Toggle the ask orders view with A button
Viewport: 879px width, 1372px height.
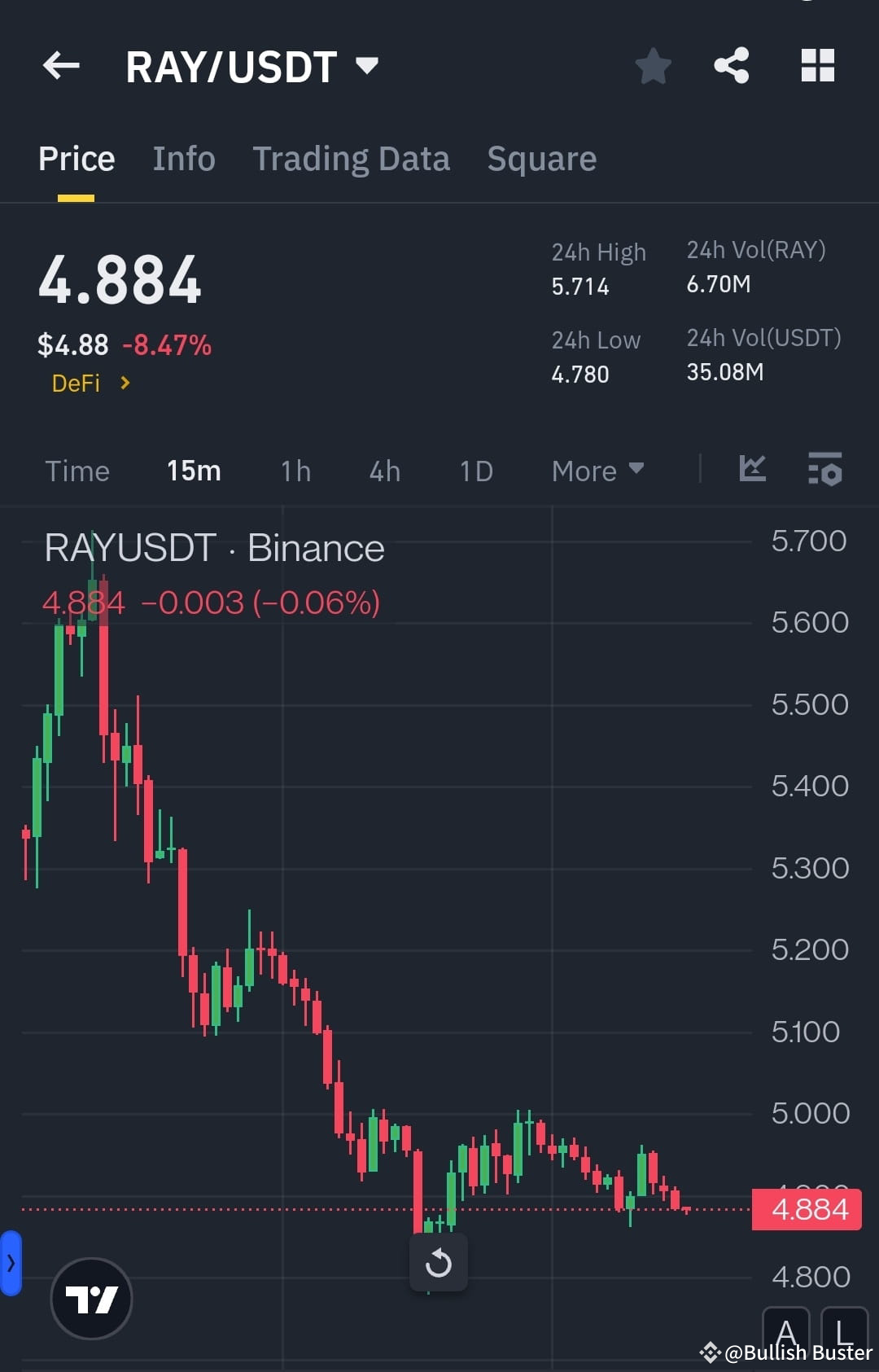tap(787, 1330)
